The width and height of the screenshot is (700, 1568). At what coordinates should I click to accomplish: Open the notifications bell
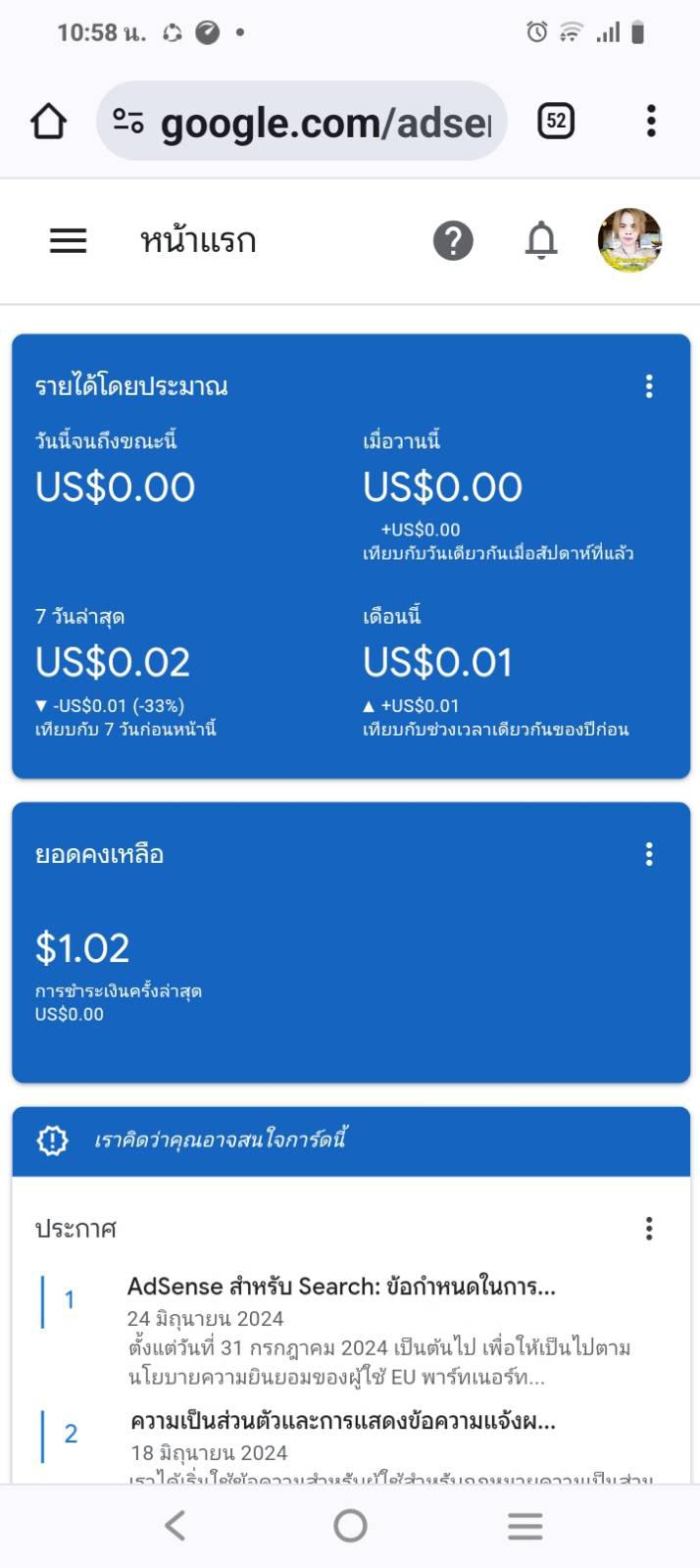(x=540, y=240)
